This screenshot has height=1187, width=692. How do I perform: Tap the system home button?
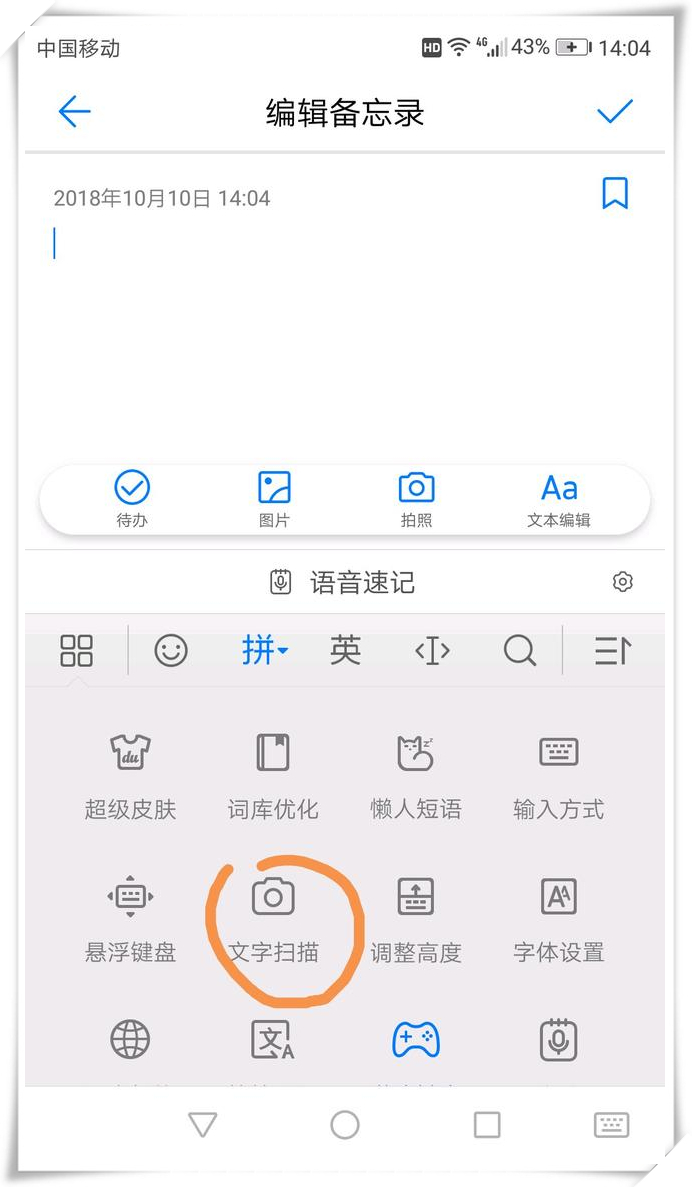coord(345,1125)
